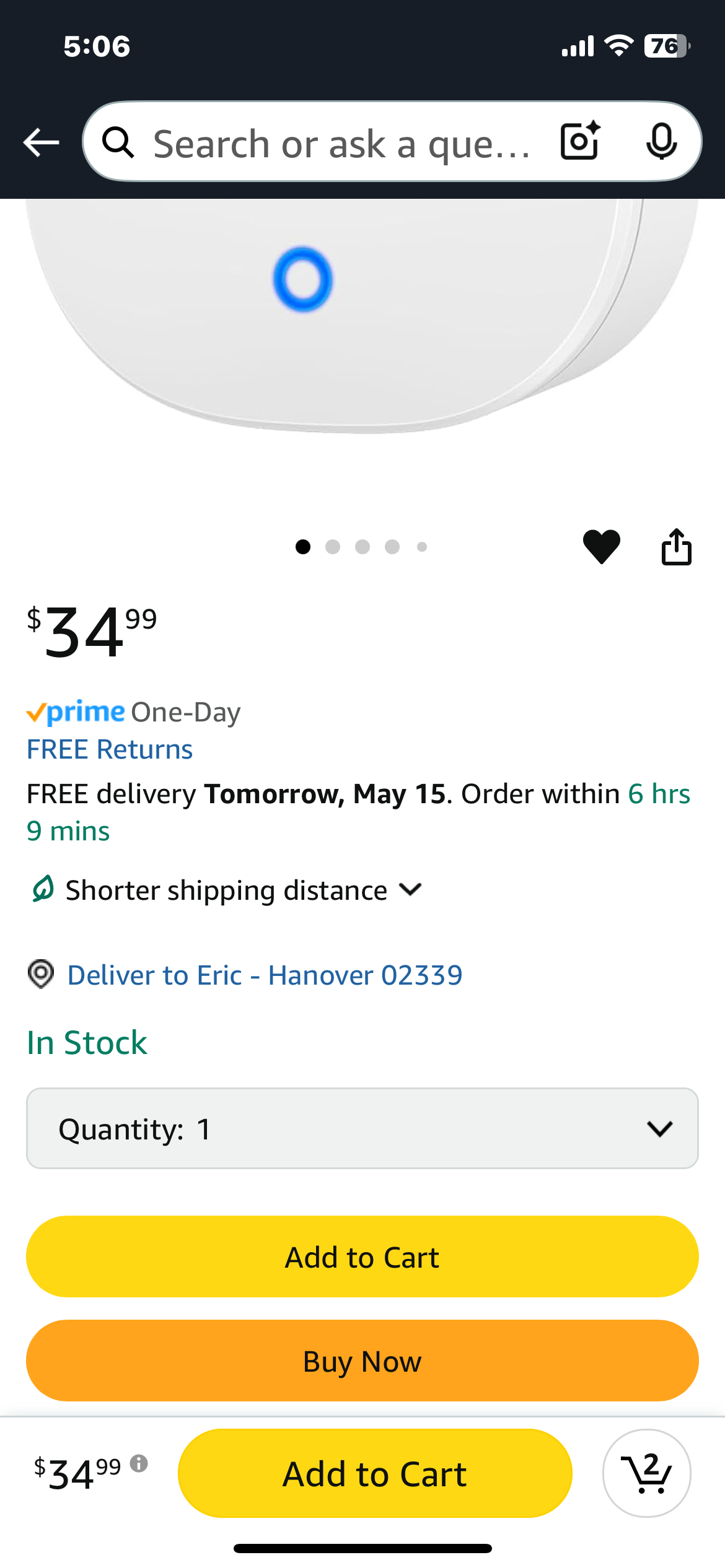Tap the large Add to Cart button above Buy Now
725x1568 pixels.
click(362, 1257)
